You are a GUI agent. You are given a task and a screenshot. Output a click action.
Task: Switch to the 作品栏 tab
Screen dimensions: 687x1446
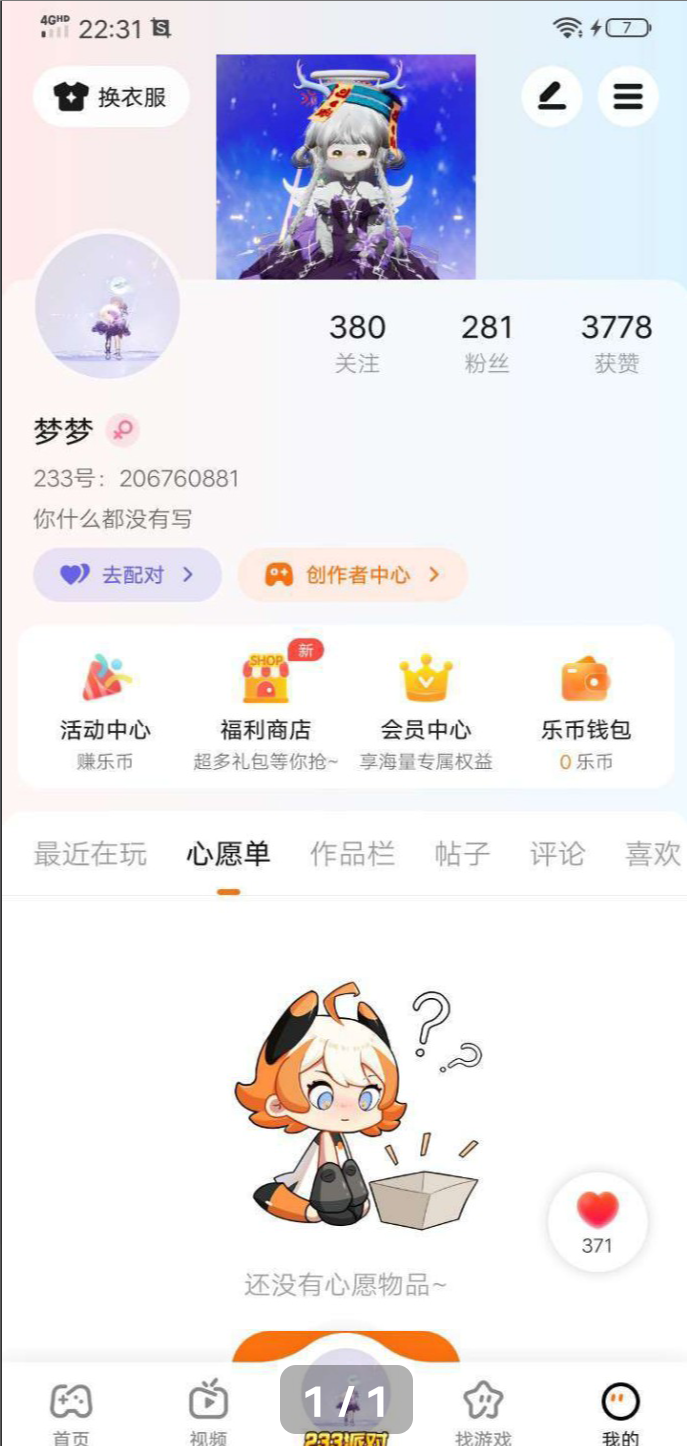pyautogui.click(x=352, y=854)
